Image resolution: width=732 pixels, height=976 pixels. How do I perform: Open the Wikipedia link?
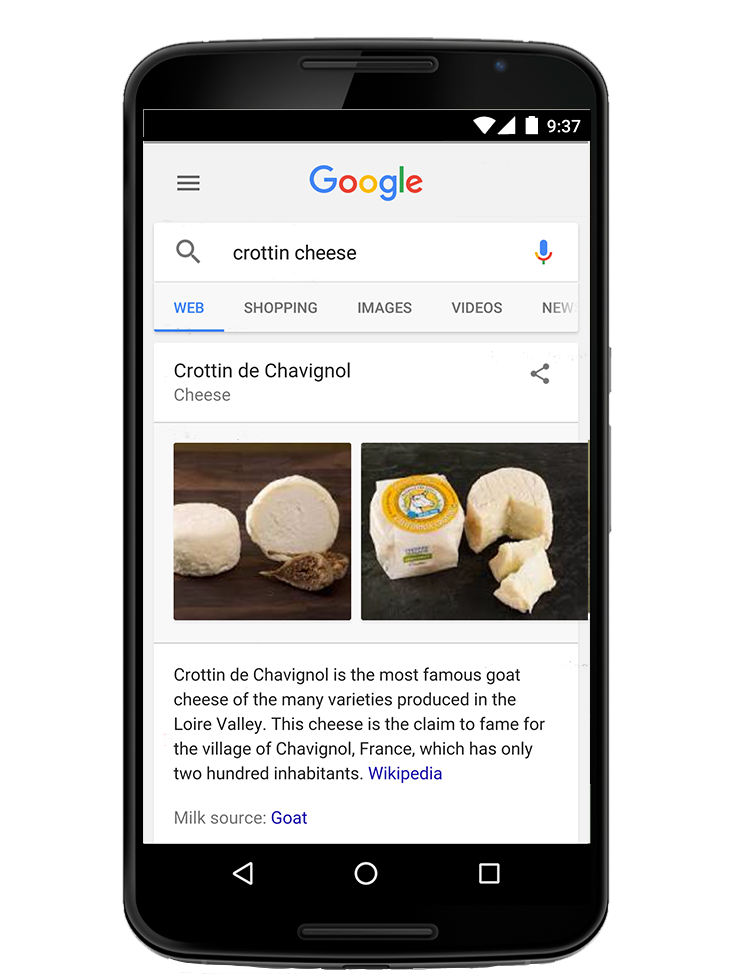(405, 773)
